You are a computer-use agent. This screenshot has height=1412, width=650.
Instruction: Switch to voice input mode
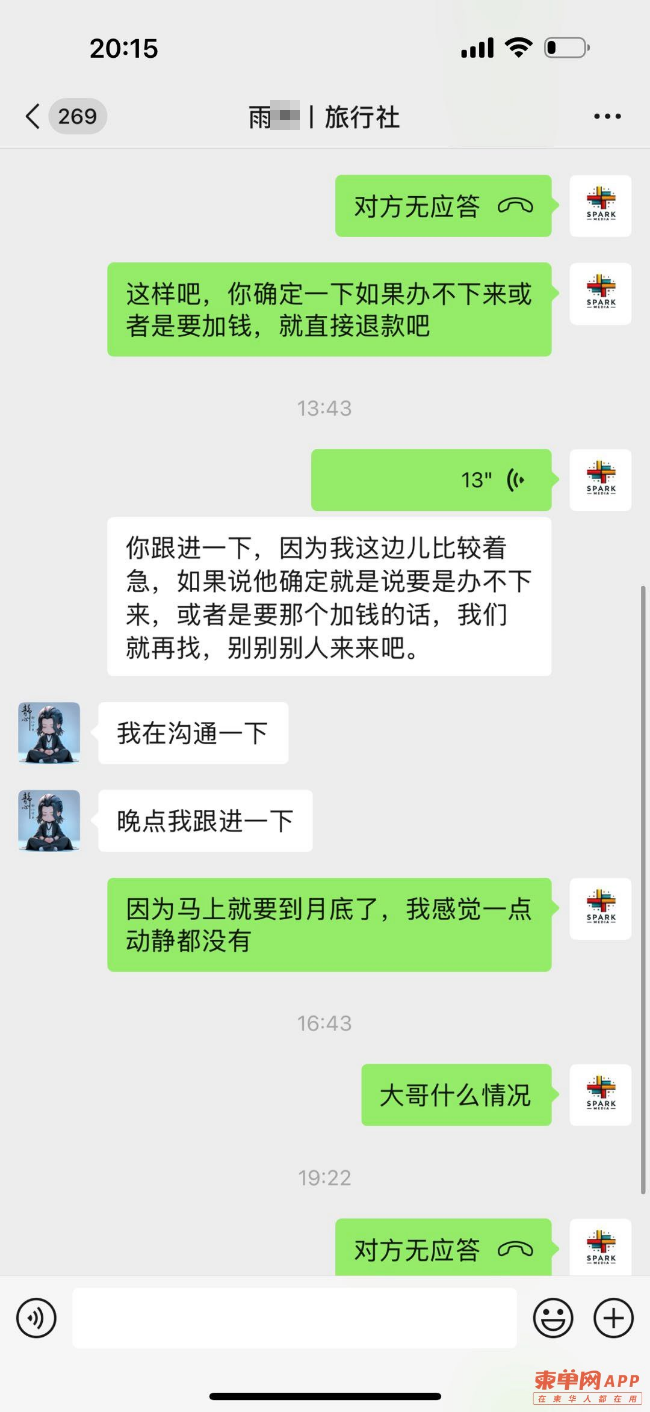pyautogui.click(x=37, y=1318)
